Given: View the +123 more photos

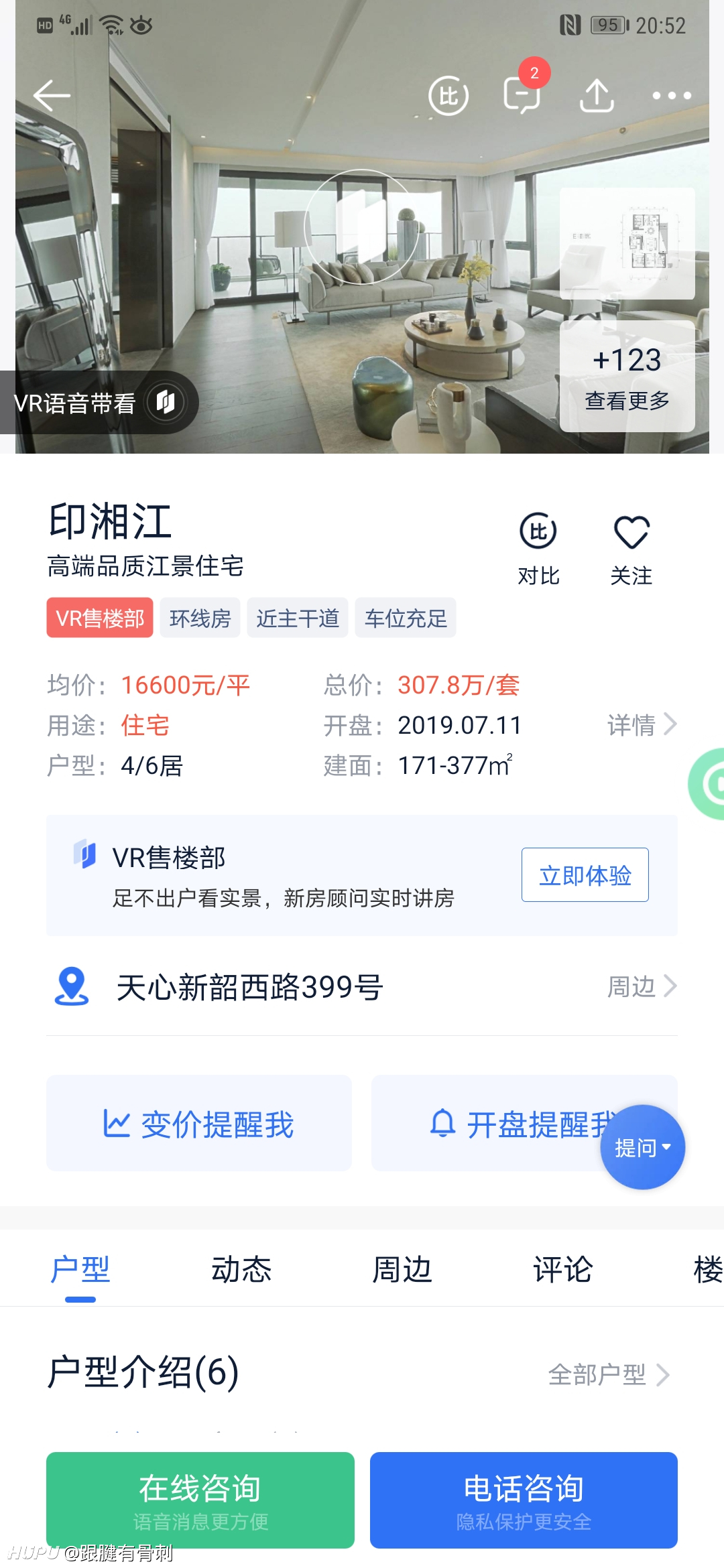Looking at the screenshot, I should [627, 377].
